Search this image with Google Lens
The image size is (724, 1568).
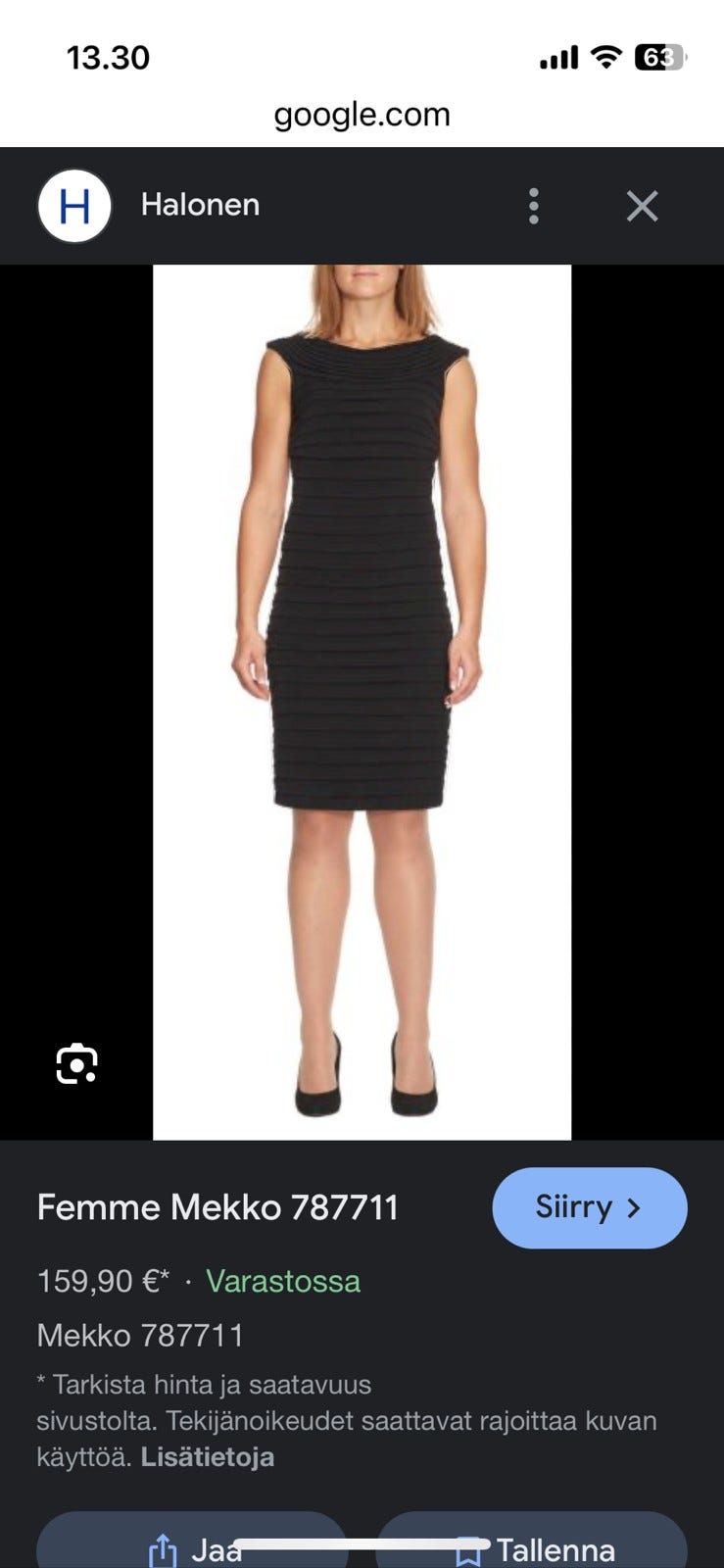click(77, 1064)
